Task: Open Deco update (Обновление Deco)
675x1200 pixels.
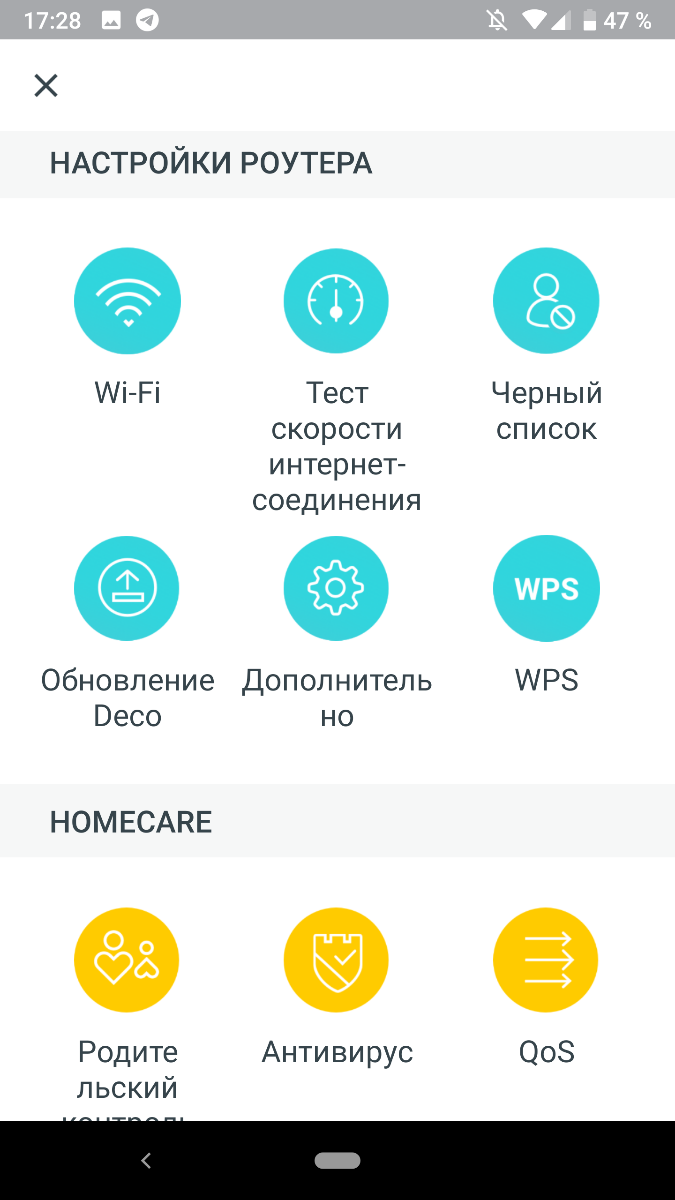Action: point(127,589)
